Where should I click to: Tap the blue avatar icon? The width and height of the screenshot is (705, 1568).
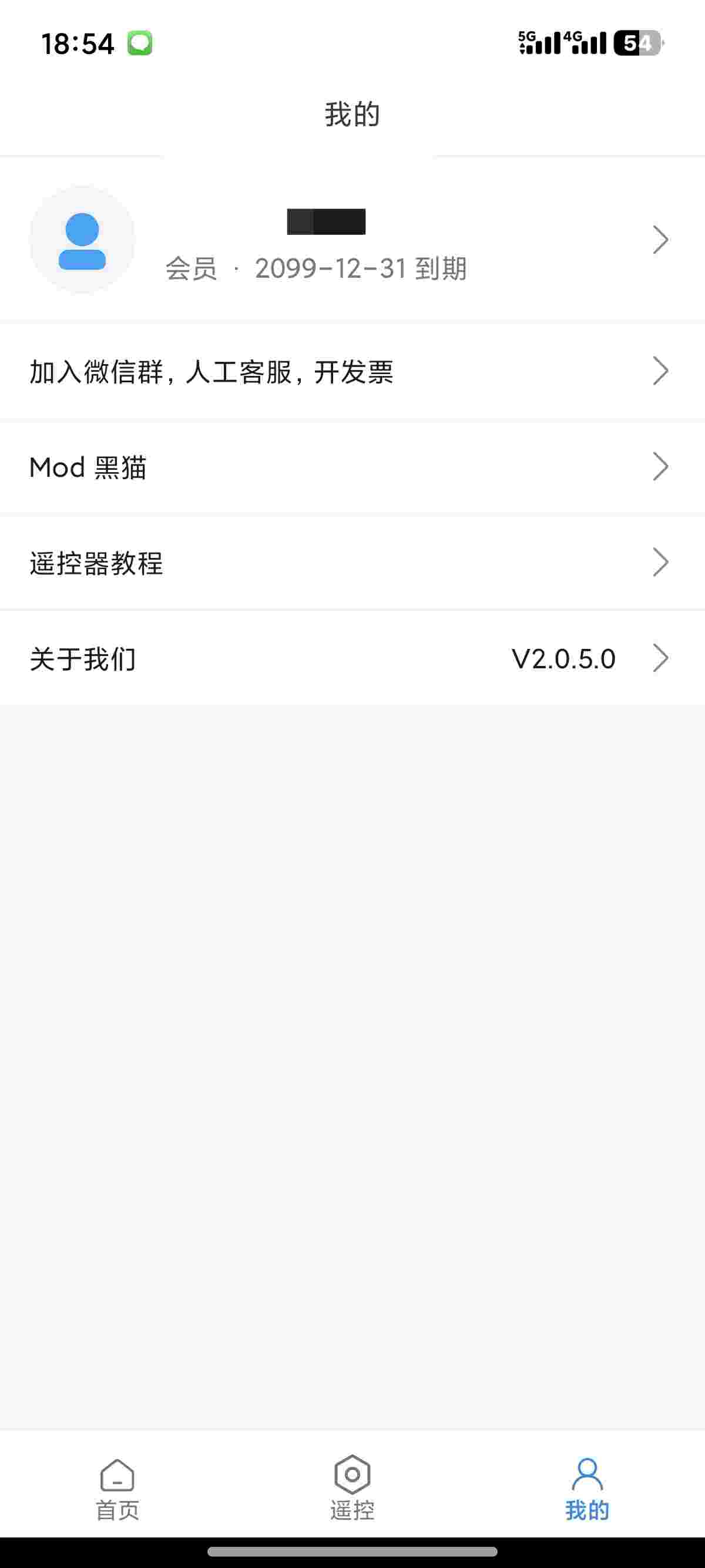(x=82, y=240)
